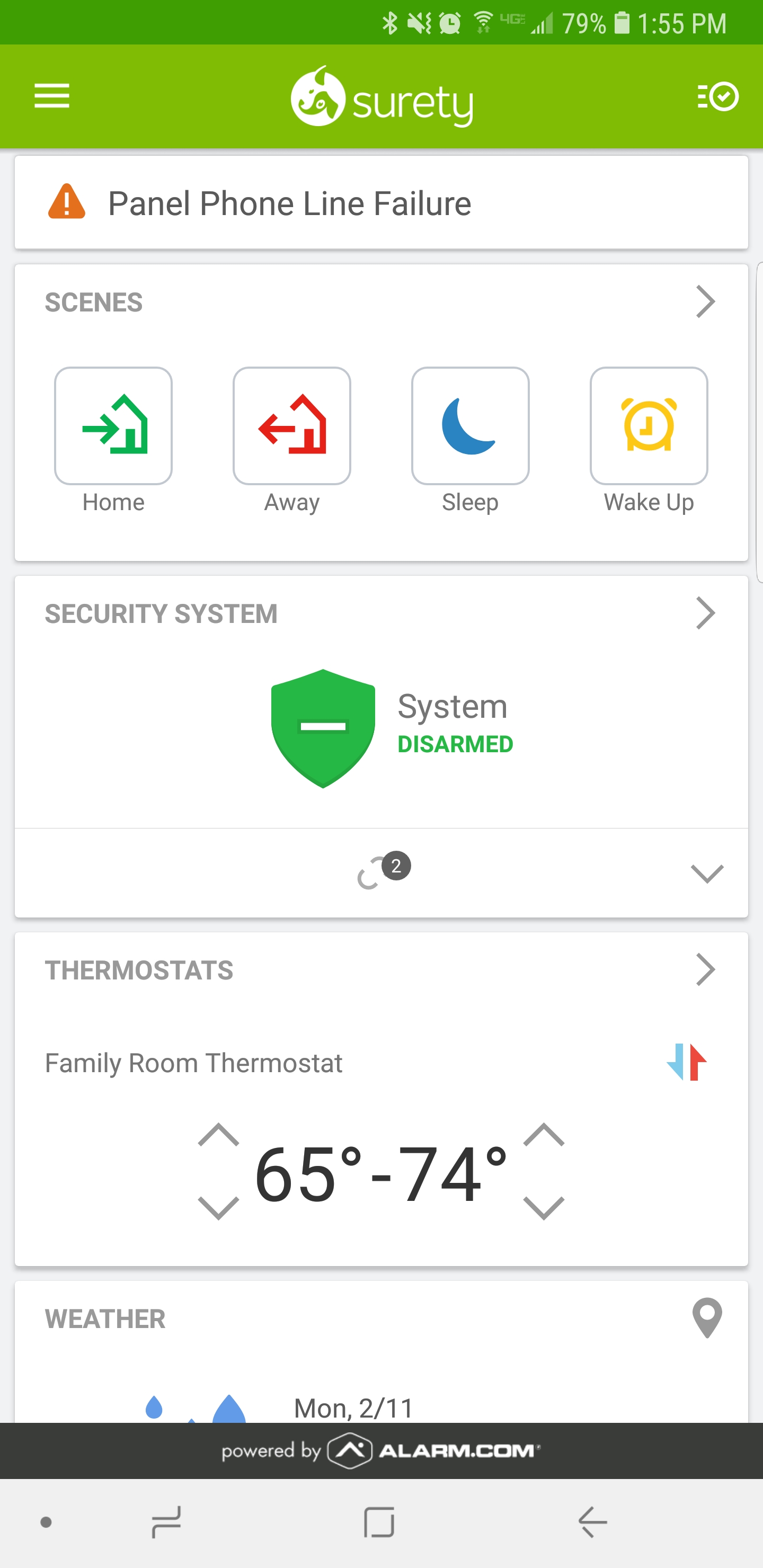Run the Sleep scene
Image resolution: width=763 pixels, height=1568 pixels.
point(470,425)
